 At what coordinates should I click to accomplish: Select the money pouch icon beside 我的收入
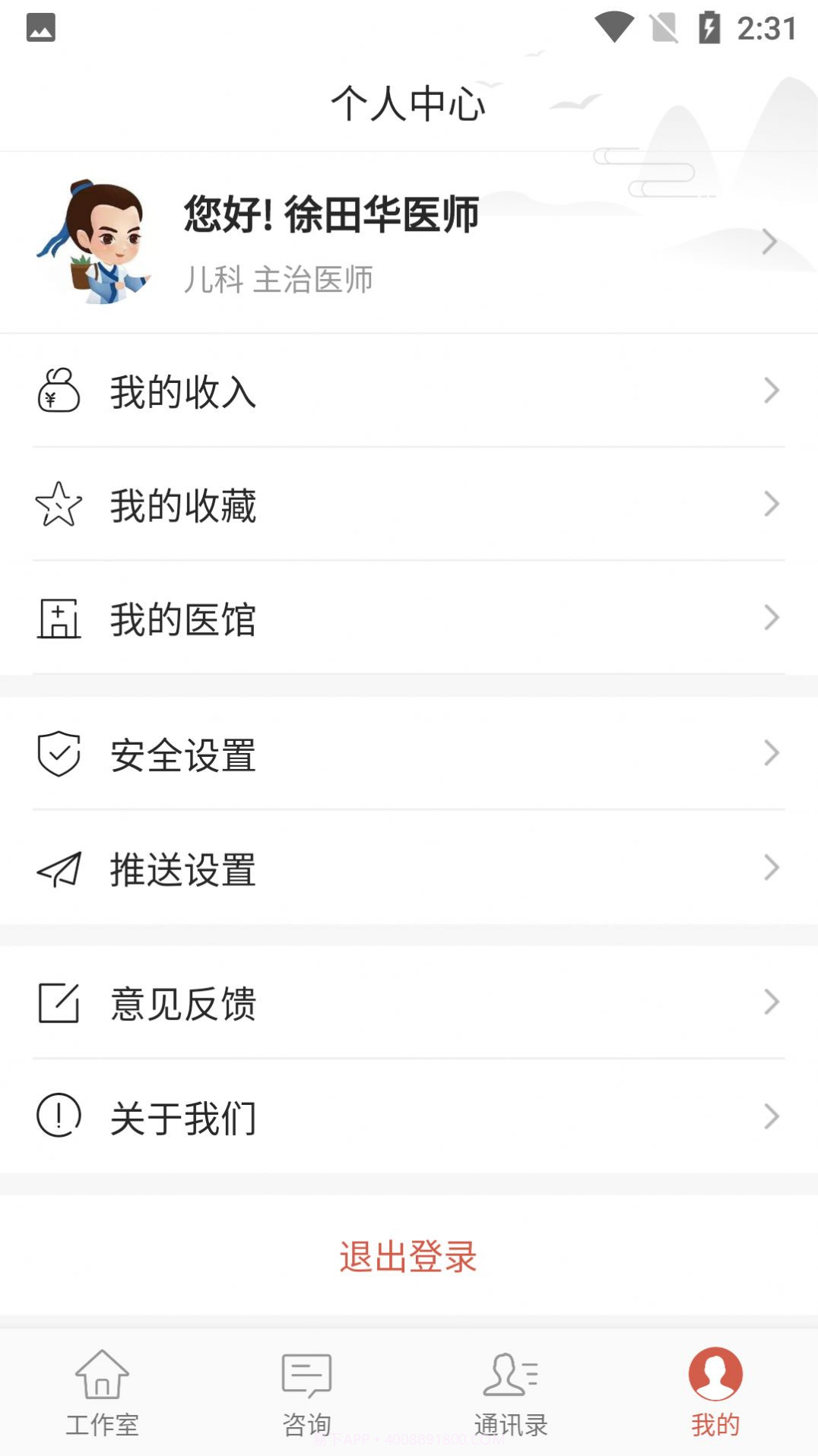(x=59, y=393)
